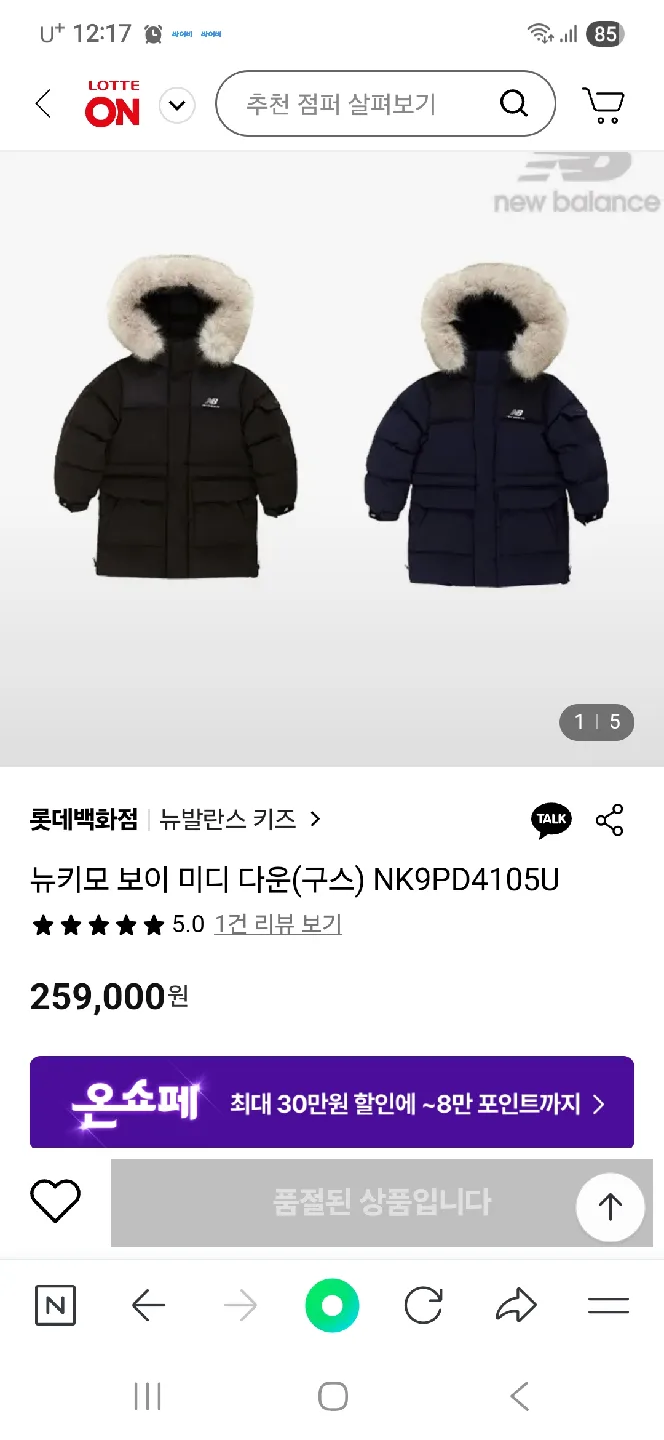The height and width of the screenshot is (1440, 664).
Task: Open recent apps from navigation bar
Action: tap(147, 1396)
